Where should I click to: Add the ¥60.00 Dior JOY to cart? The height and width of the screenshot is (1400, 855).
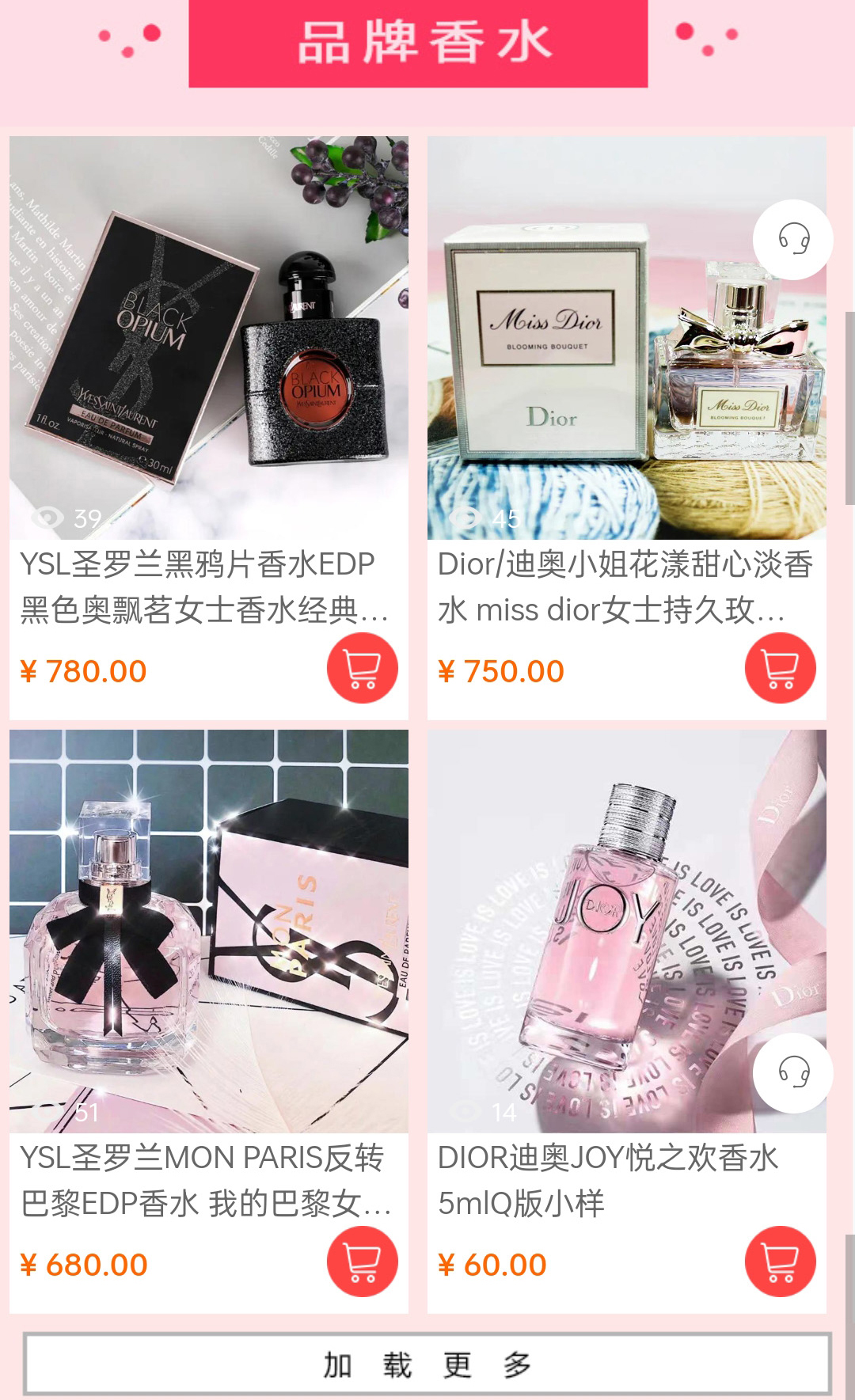click(781, 1262)
